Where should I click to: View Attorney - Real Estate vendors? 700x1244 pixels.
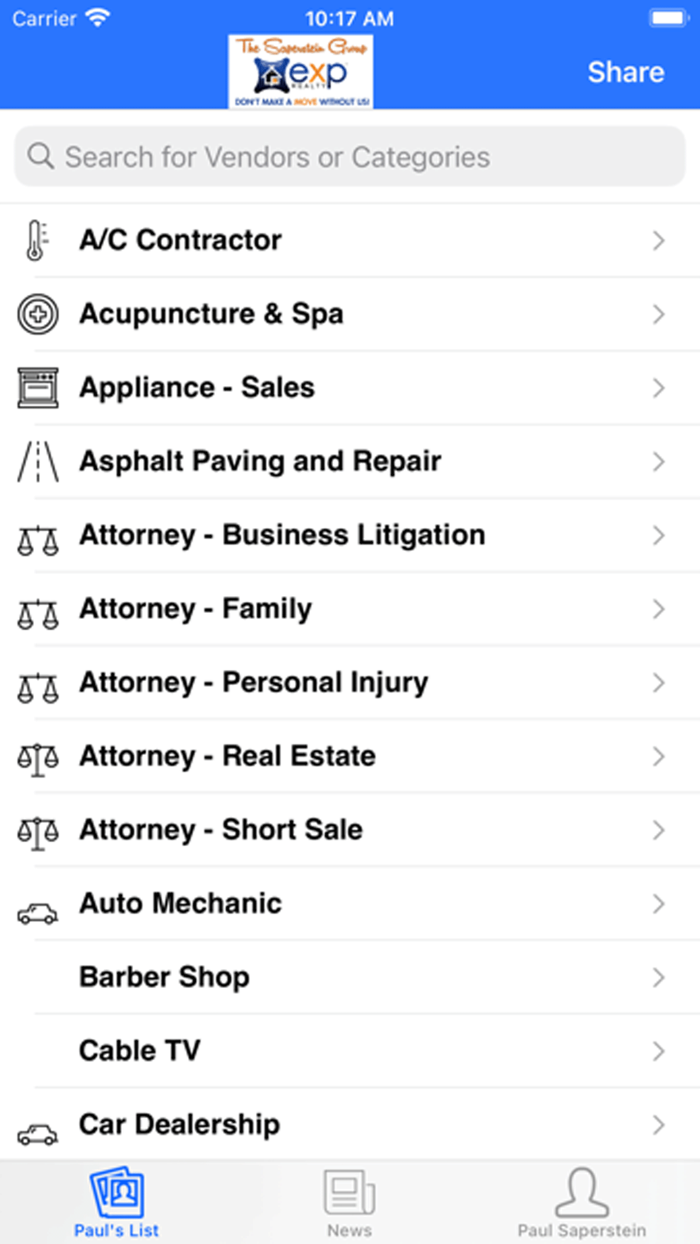(350, 757)
